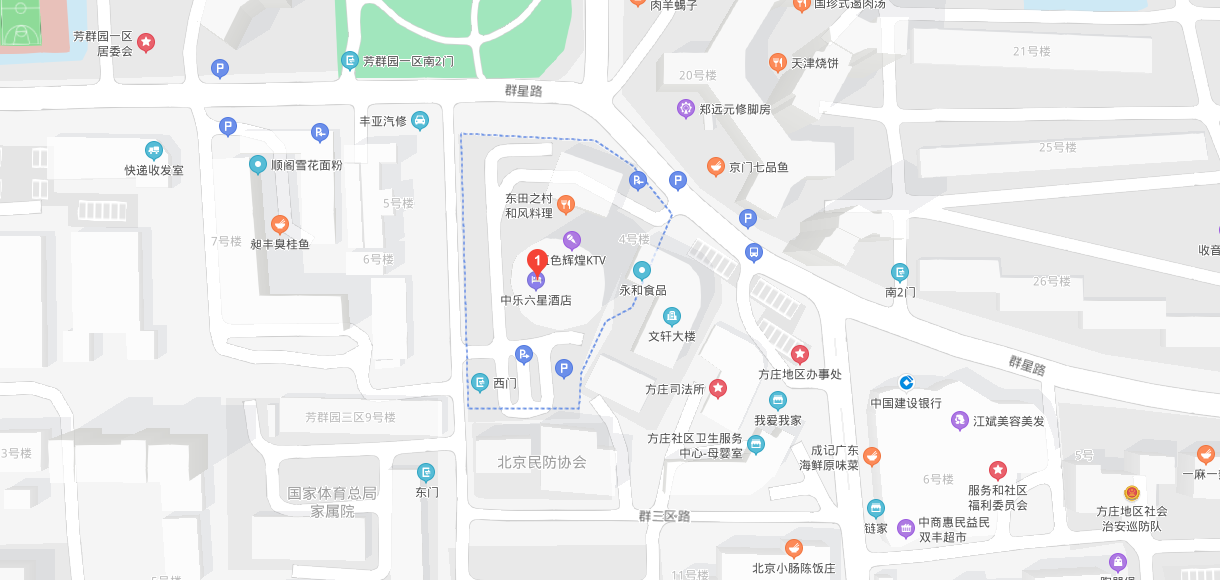1220x580 pixels.
Task: Open 快递收发室 marker
Action: [154, 151]
